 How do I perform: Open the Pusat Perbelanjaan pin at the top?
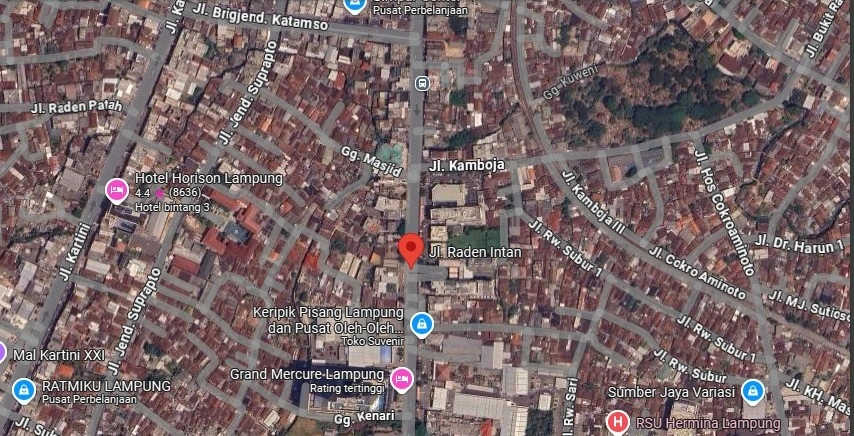click(x=353, y=6)
